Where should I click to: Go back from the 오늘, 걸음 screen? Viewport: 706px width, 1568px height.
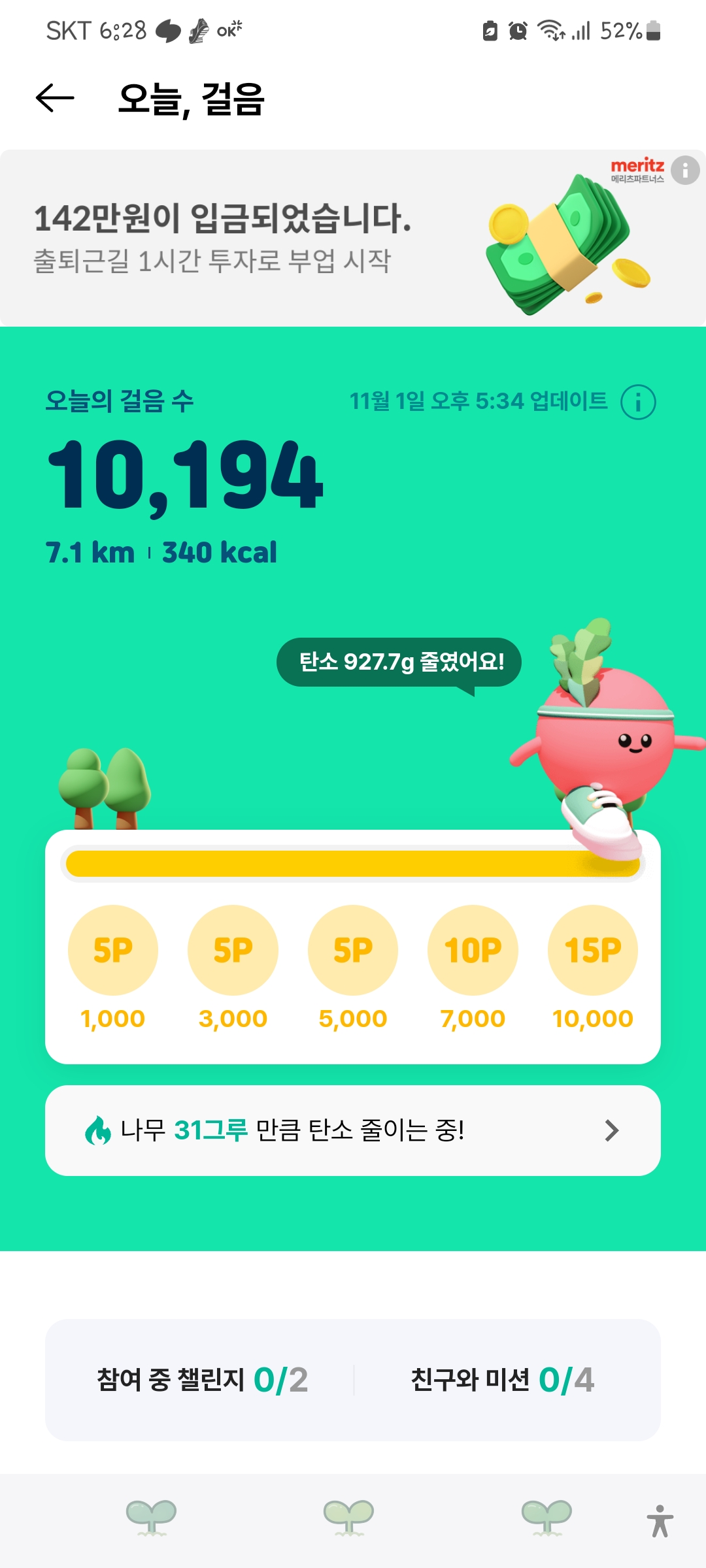55,99
